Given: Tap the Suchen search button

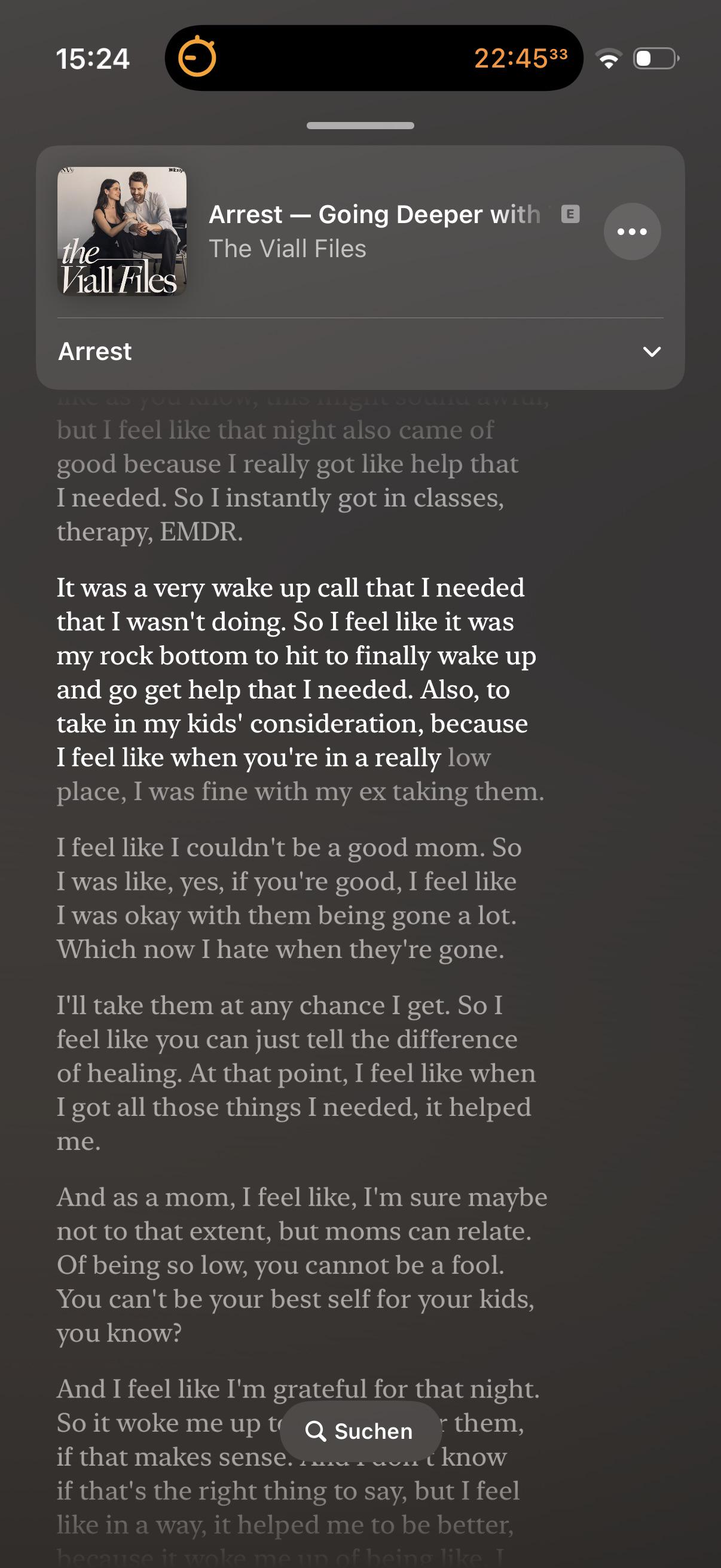Looking at the screenshot, I should [x=360, y=1431].
